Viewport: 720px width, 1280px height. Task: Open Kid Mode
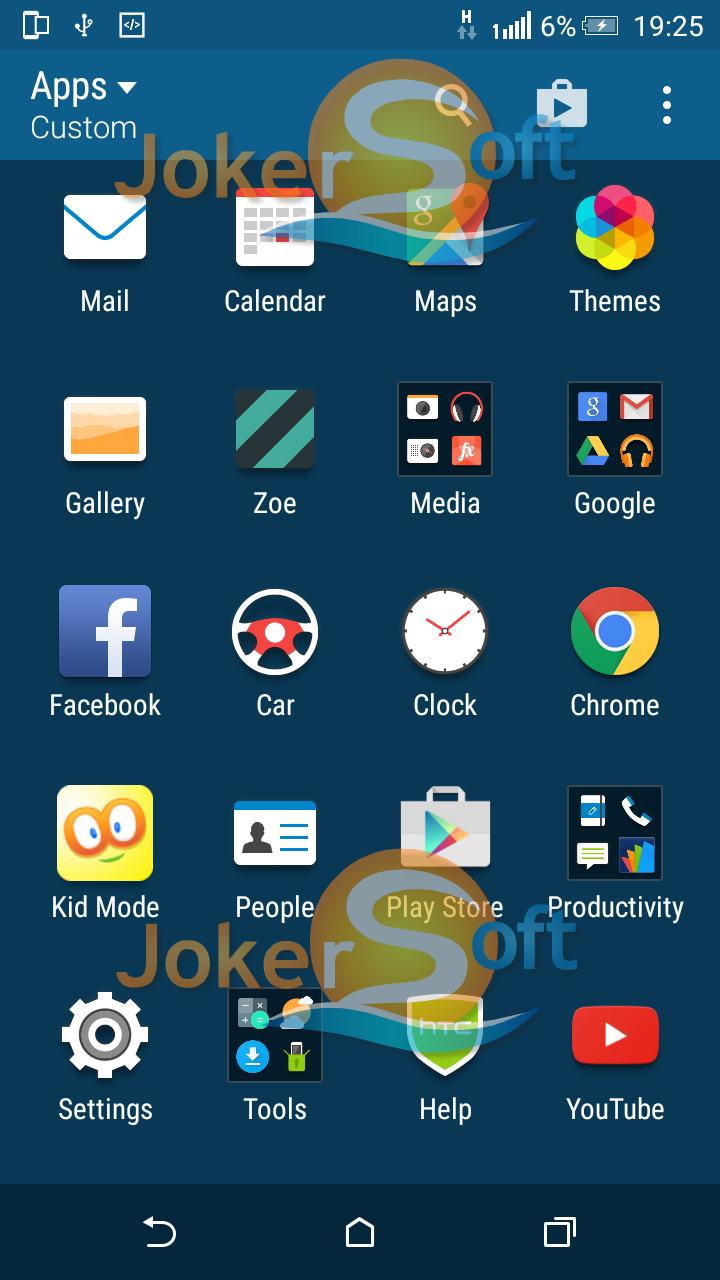pyautogui.click(x=105, y=835)
